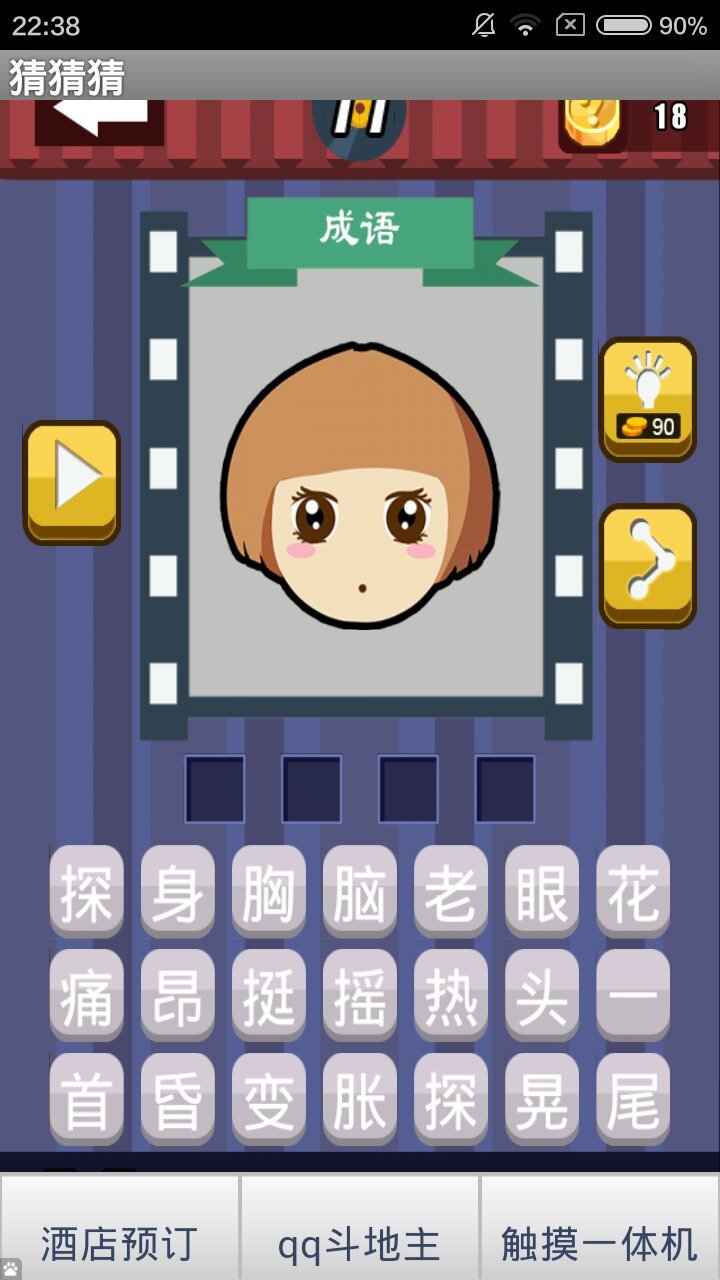The image size is (720, 1280).
Task: Pick the character tile 头
Action: pyautogui.click(x=542, y=995)
